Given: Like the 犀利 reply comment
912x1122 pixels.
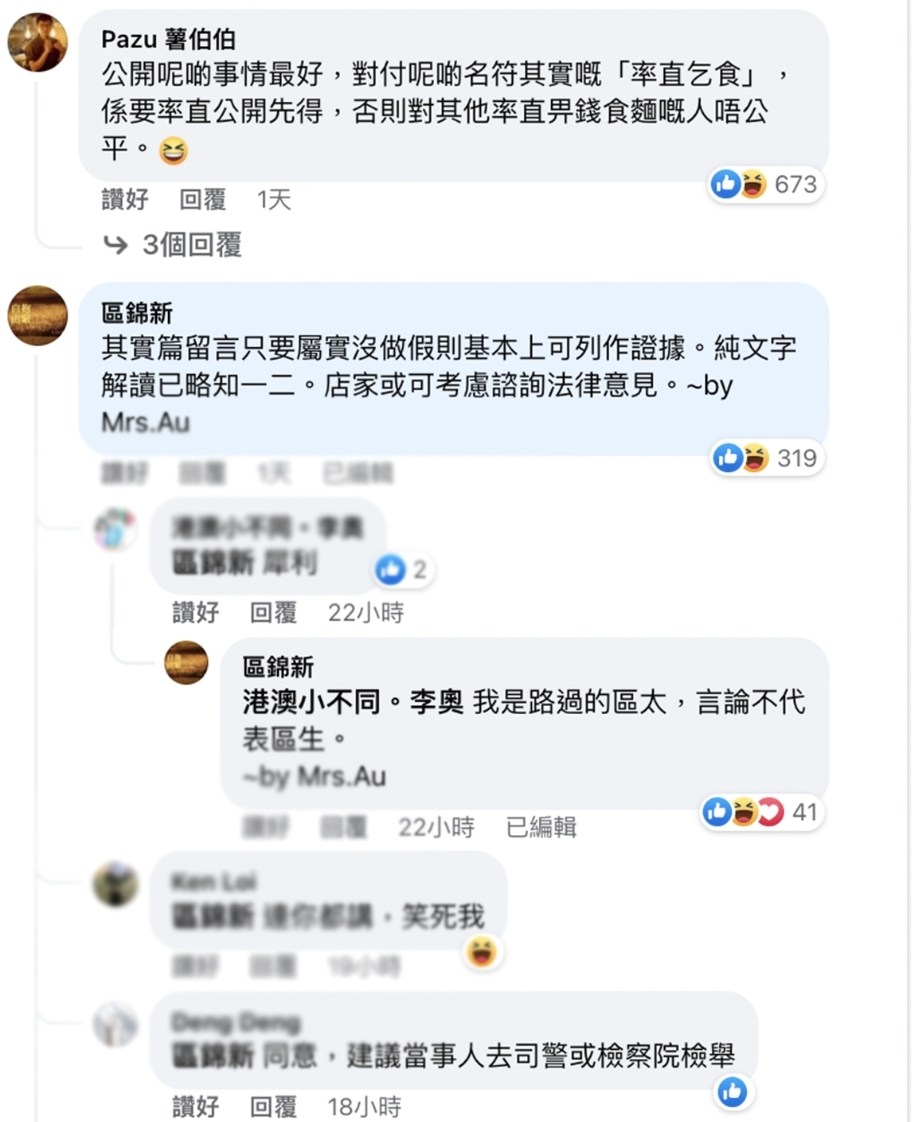Looking at the screenshot, I should pos(195,612).
